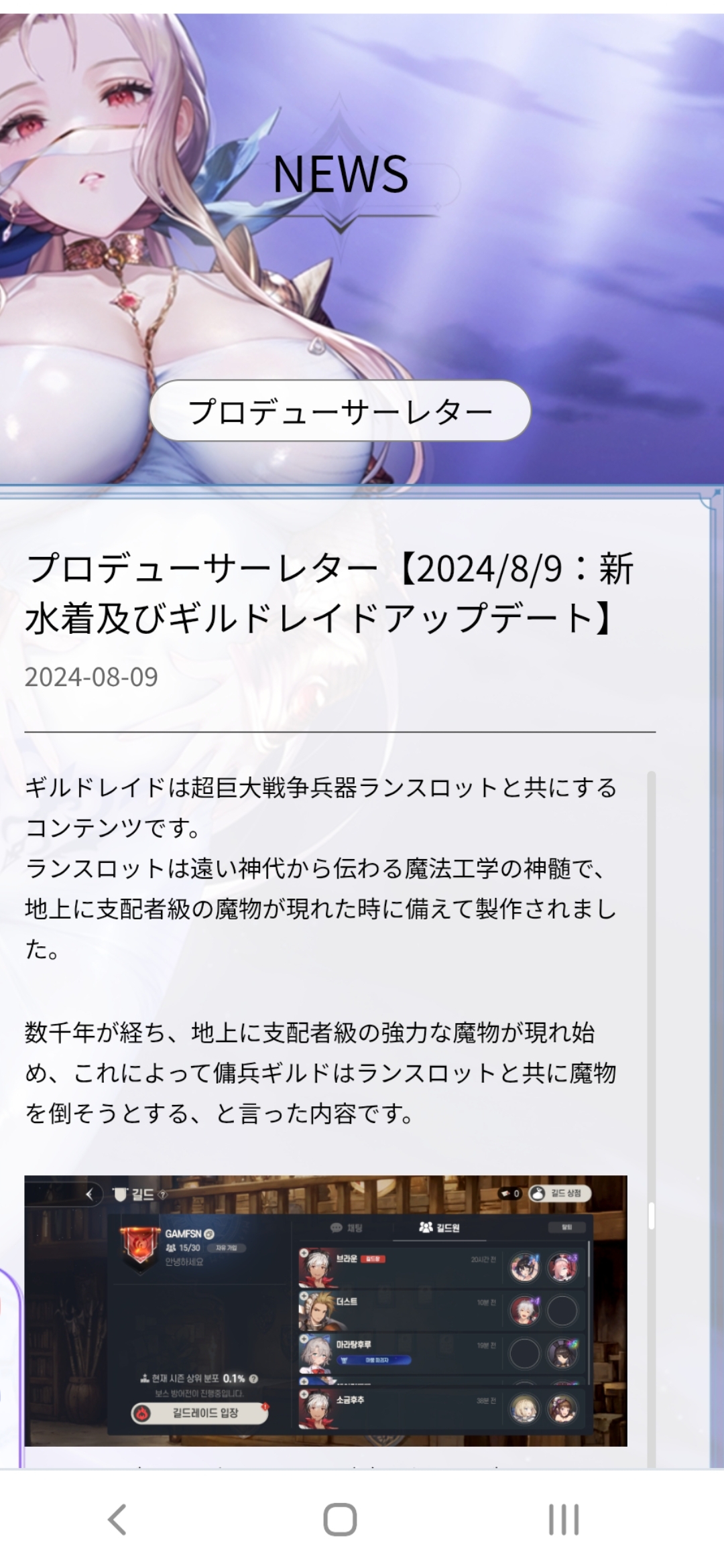Screen dimensions: 724x1568
Task: Go back using the system back button
Action: tap(117, 1520)
